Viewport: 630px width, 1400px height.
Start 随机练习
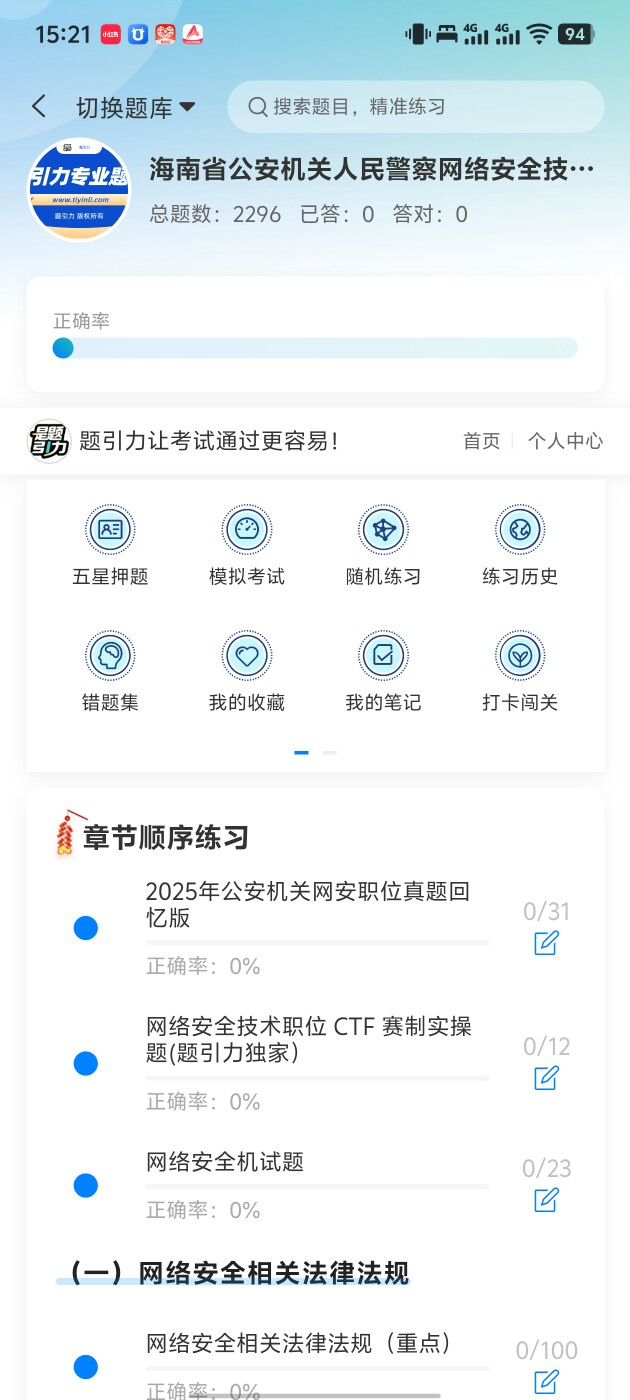(x=383, y=546)
